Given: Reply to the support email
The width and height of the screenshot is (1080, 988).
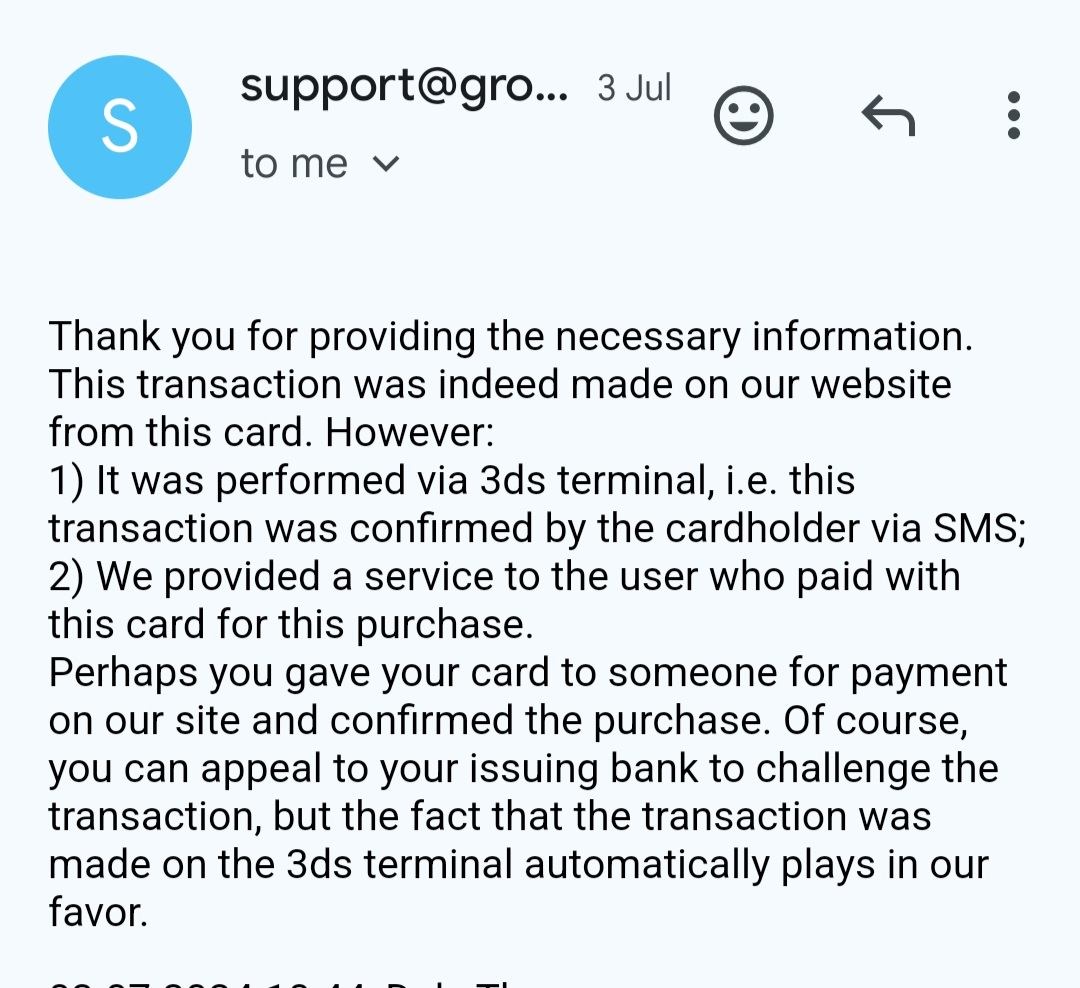Looking at the screenshot, I should (888, 118).
